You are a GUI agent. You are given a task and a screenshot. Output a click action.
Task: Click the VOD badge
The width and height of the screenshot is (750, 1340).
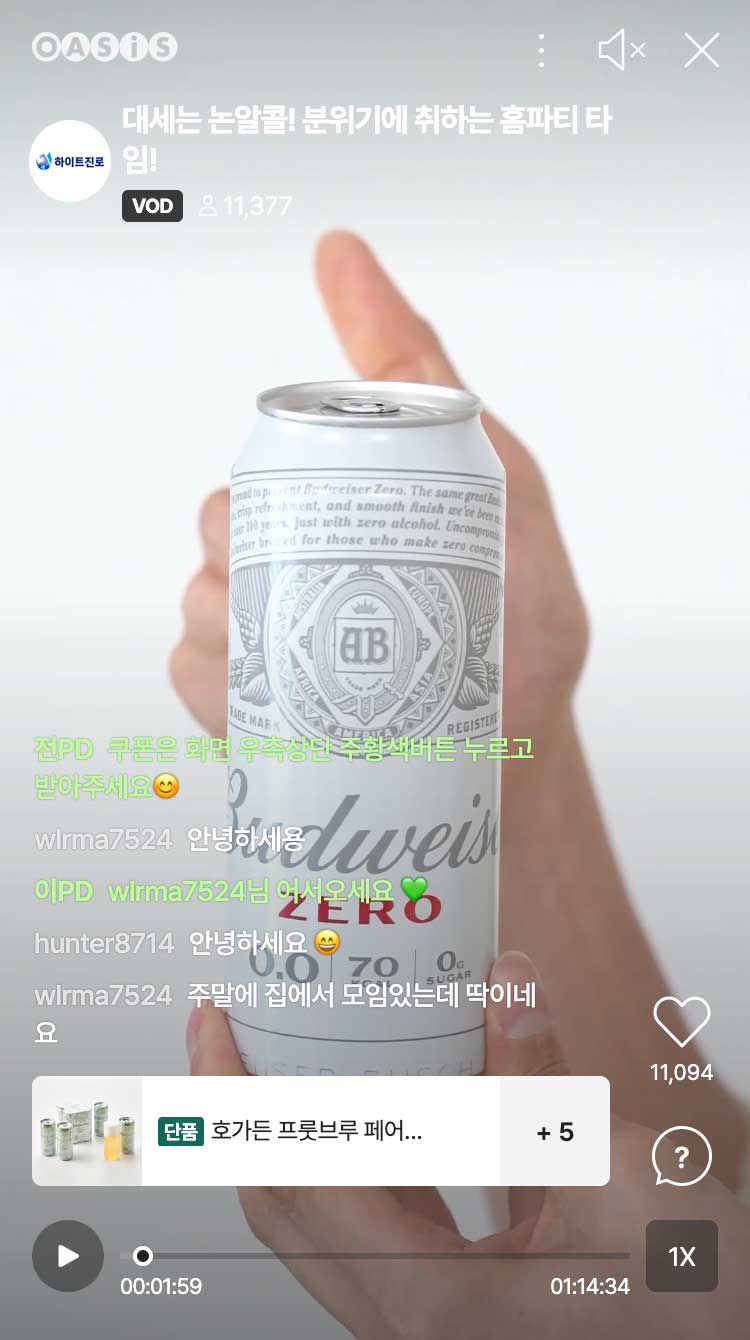152,206
